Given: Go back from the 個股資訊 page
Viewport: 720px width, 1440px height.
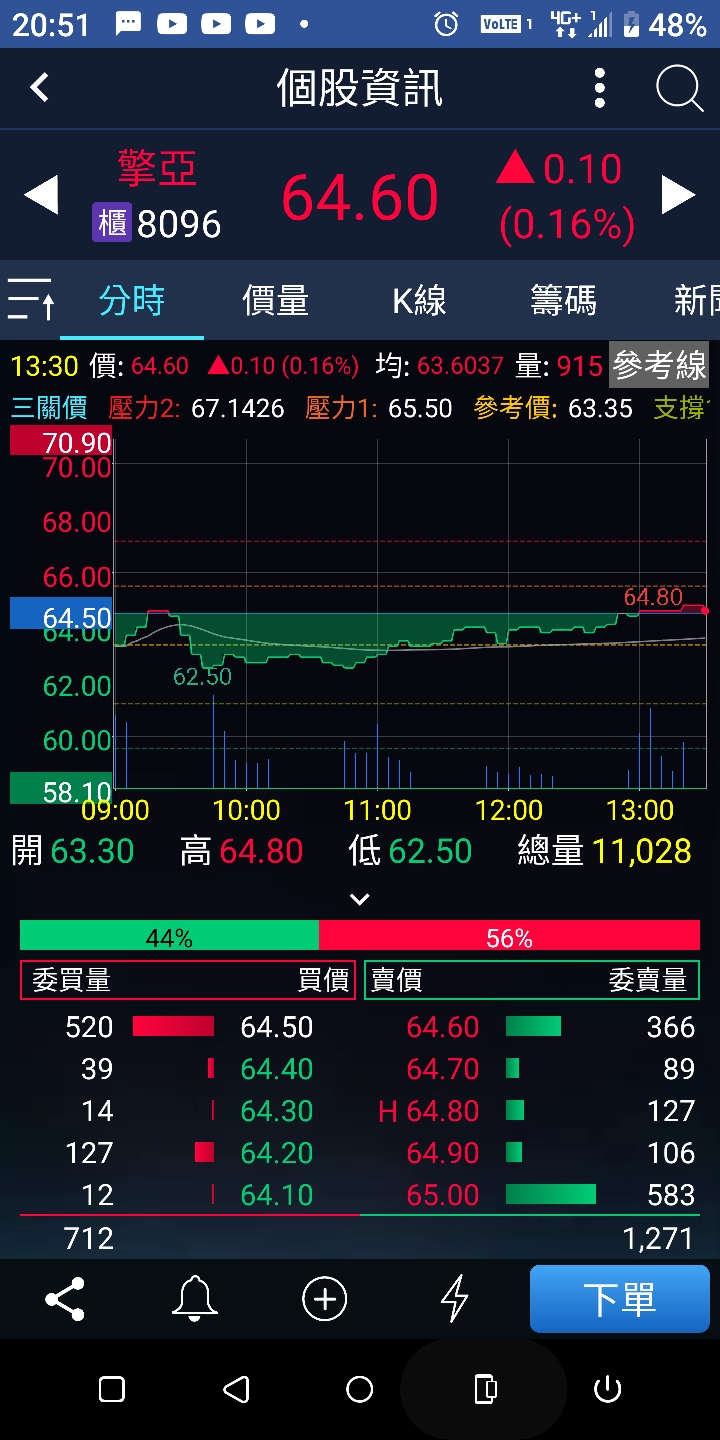Looking at the screenshot, I should [x=40, y=88].
